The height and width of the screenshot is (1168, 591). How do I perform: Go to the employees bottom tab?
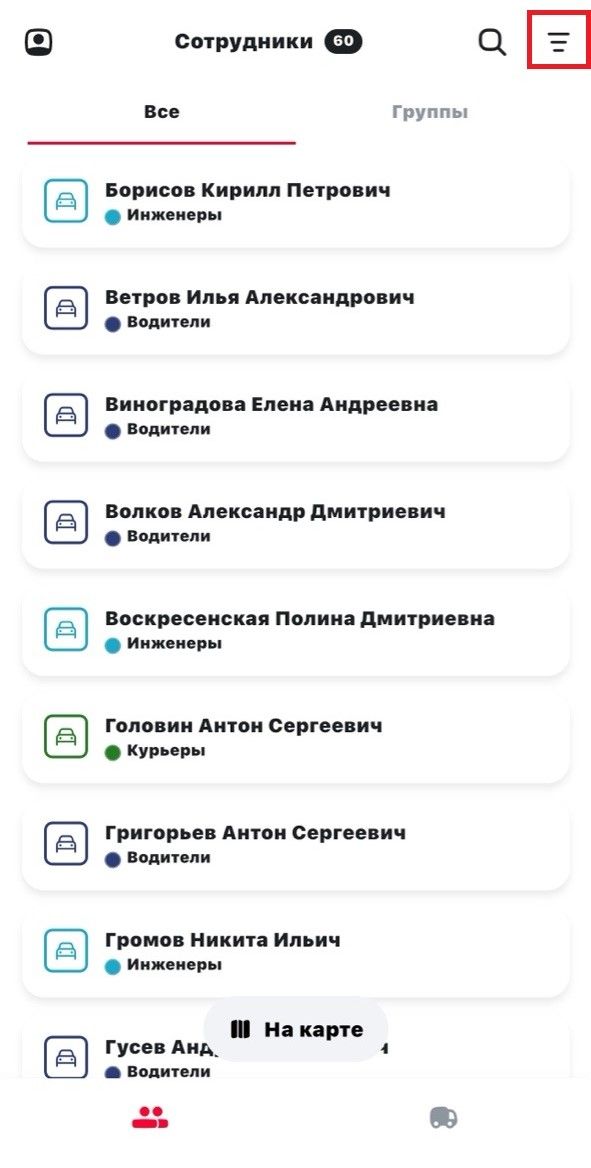(151, 1117)
